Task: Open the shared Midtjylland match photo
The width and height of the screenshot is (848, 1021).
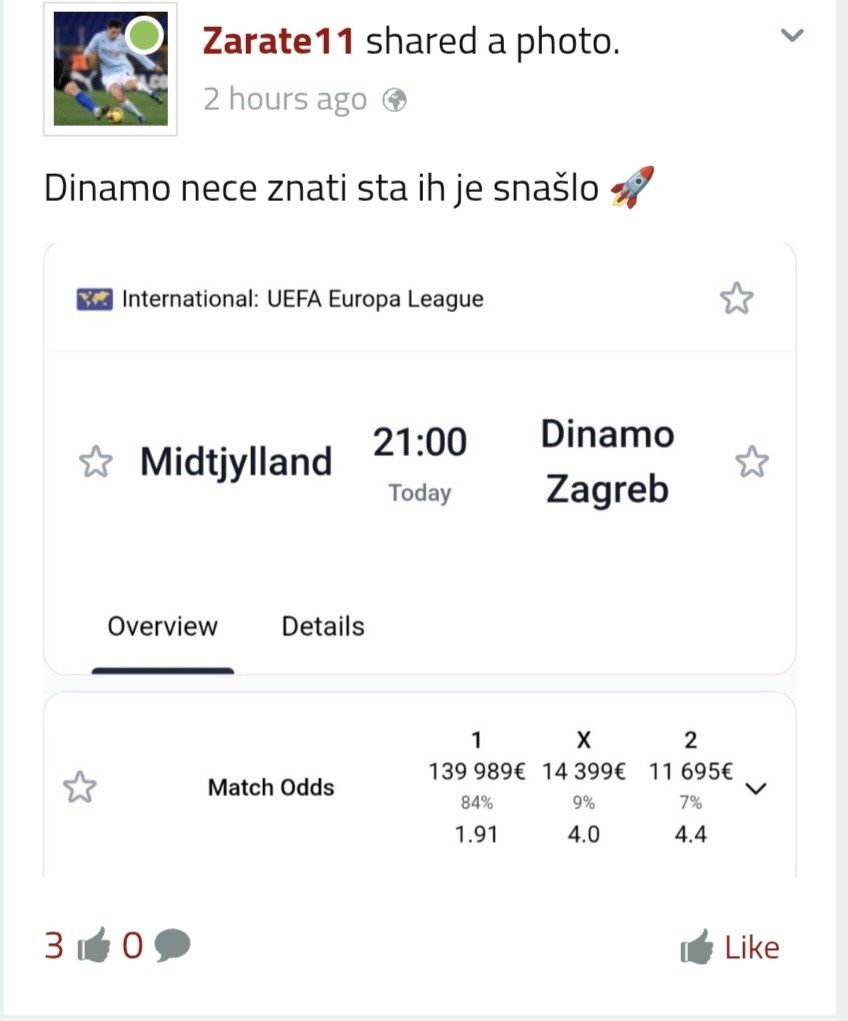Action: coord(420,560)
